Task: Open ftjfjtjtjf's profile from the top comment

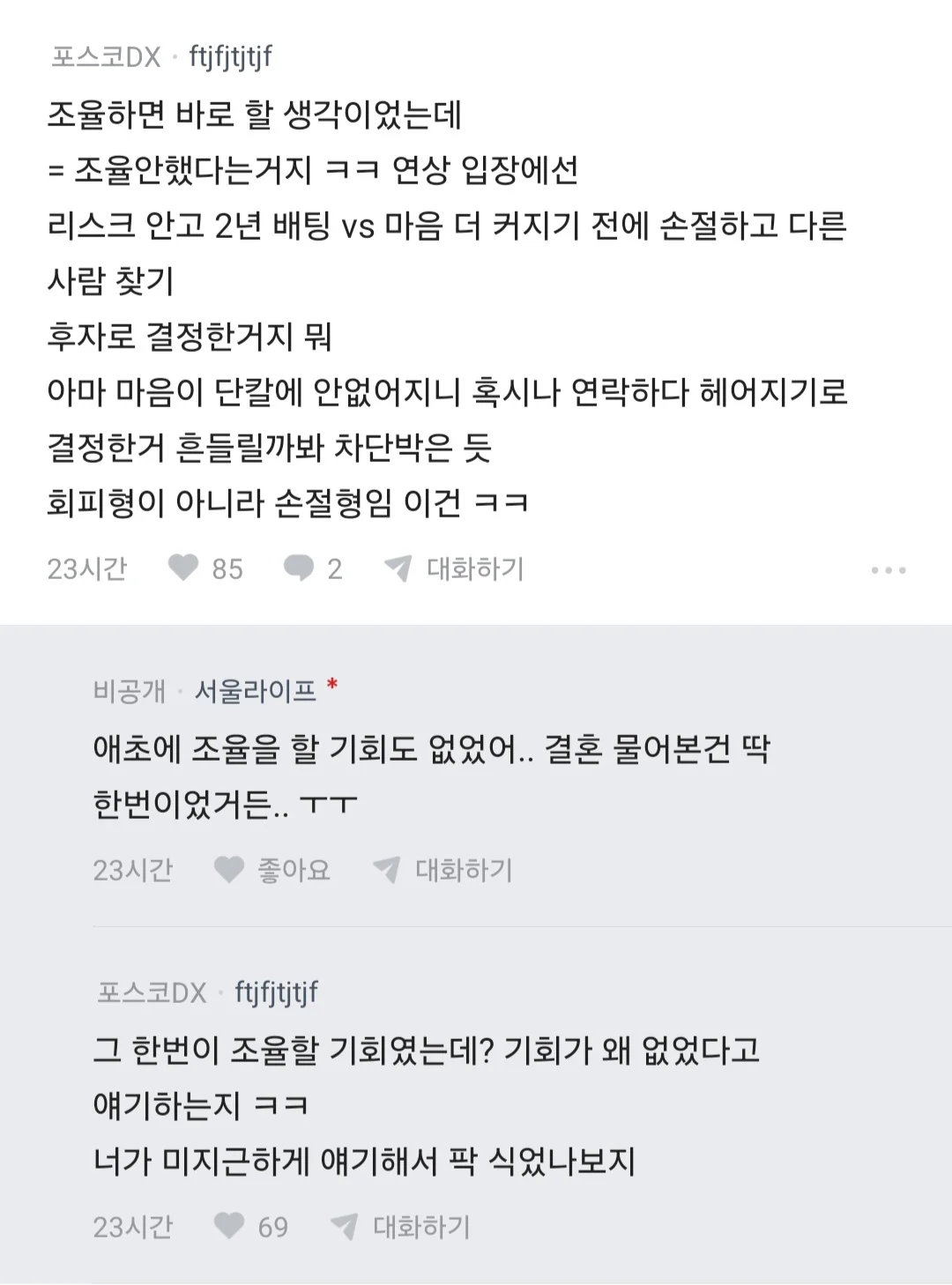Action: pos(230,57)
